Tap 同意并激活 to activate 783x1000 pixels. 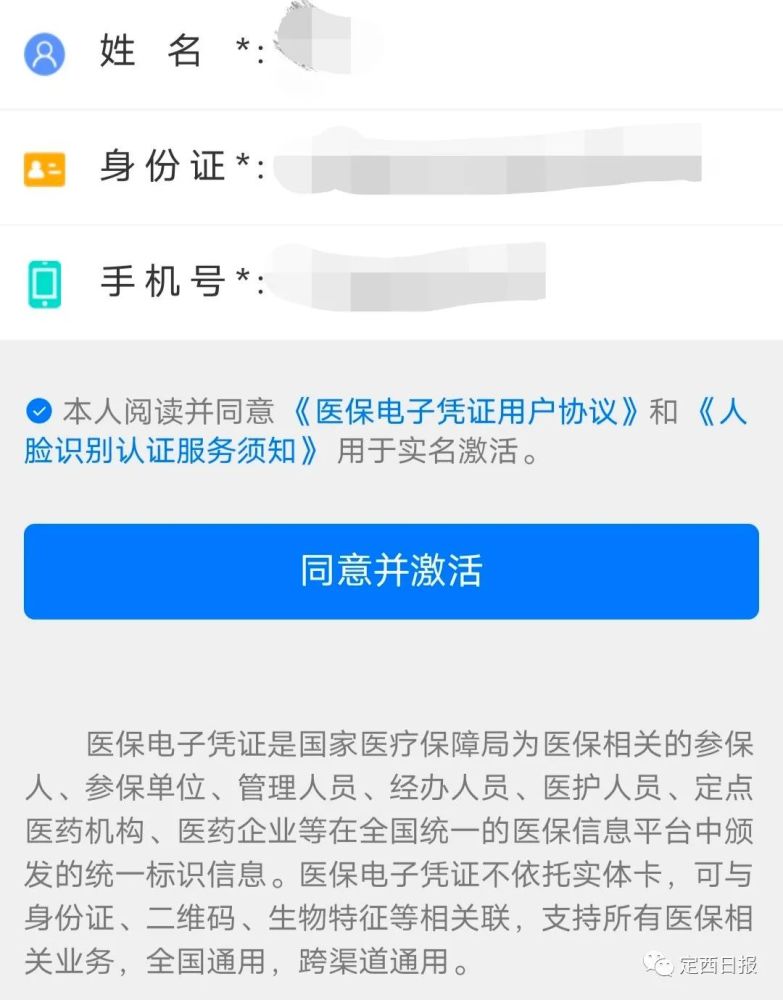point(391,571)
